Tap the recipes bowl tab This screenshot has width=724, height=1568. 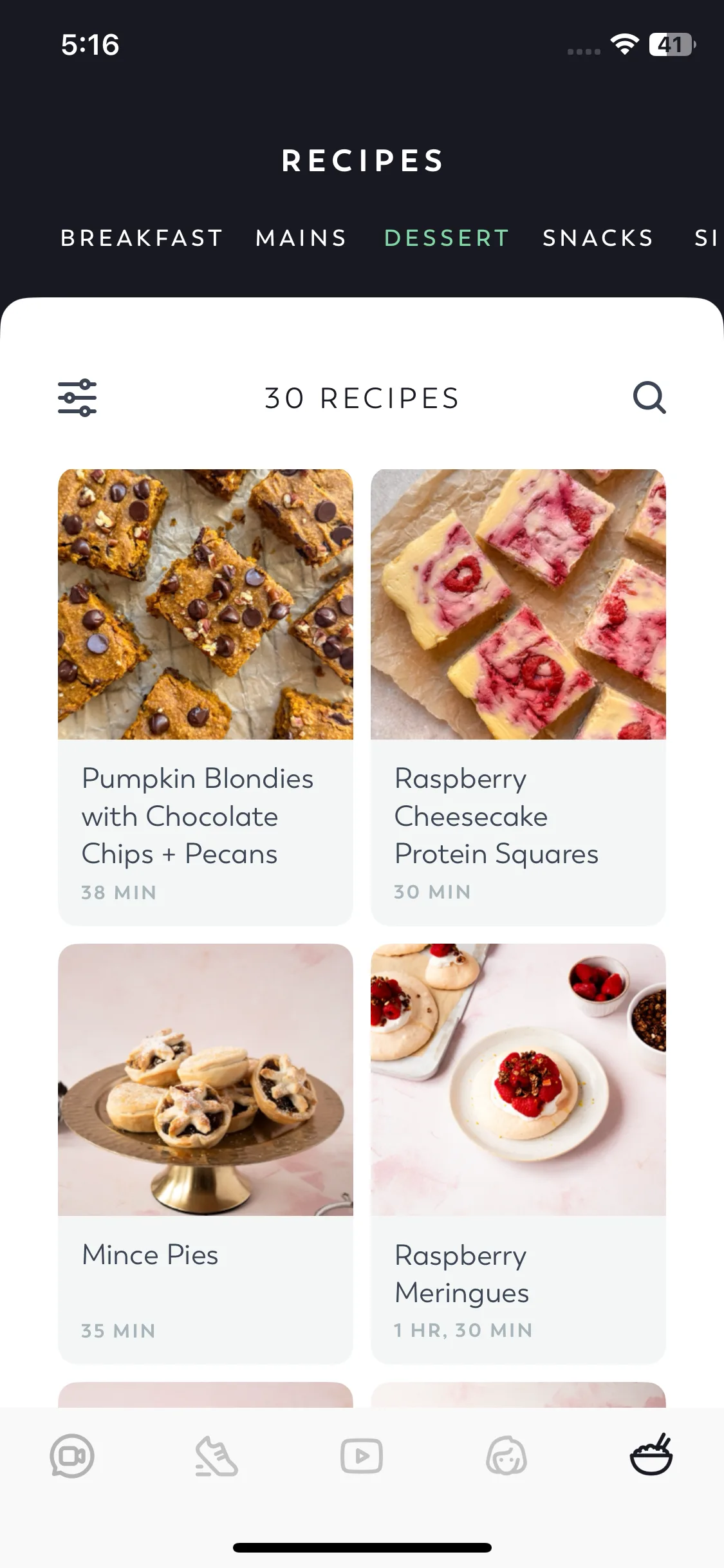651,1455
